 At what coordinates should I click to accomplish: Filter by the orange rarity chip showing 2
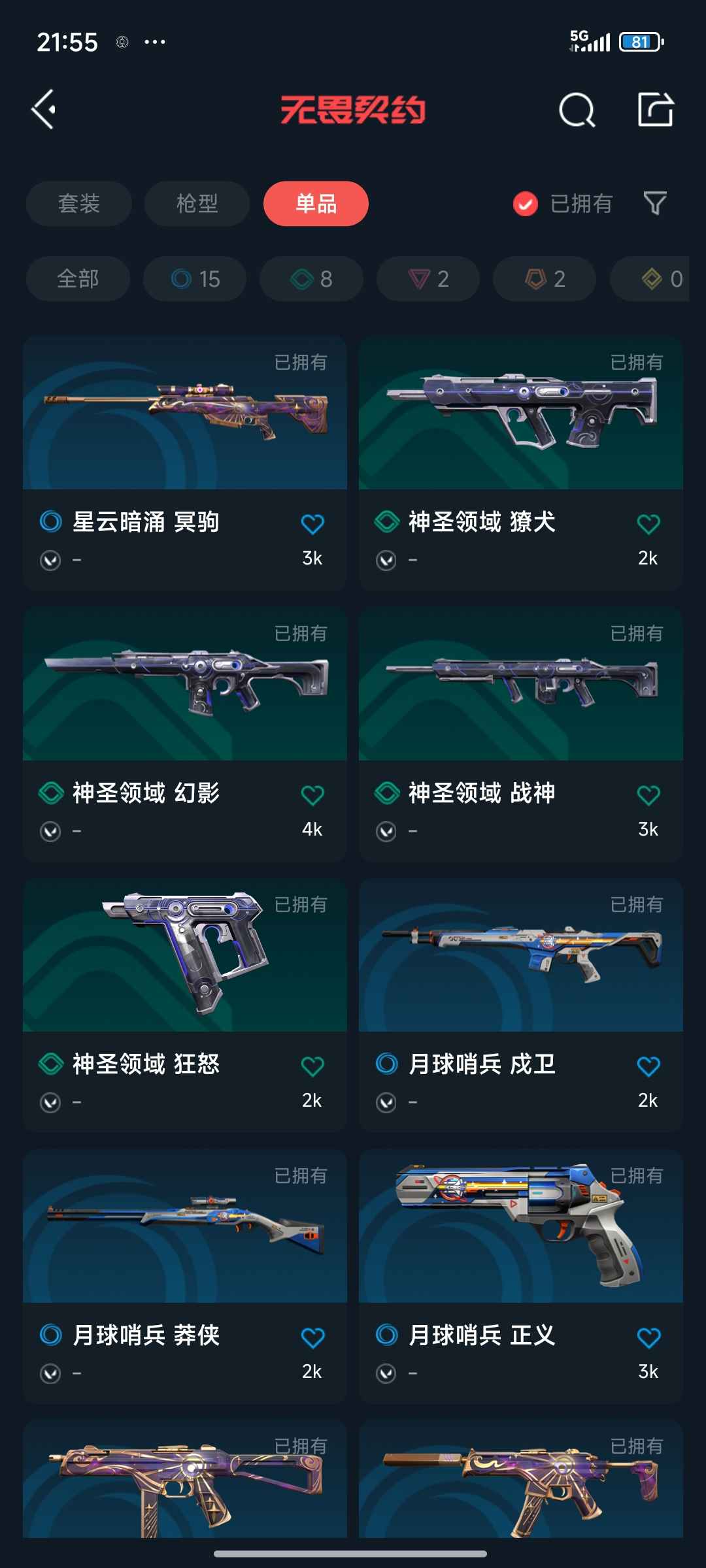[x=545, y=279]
